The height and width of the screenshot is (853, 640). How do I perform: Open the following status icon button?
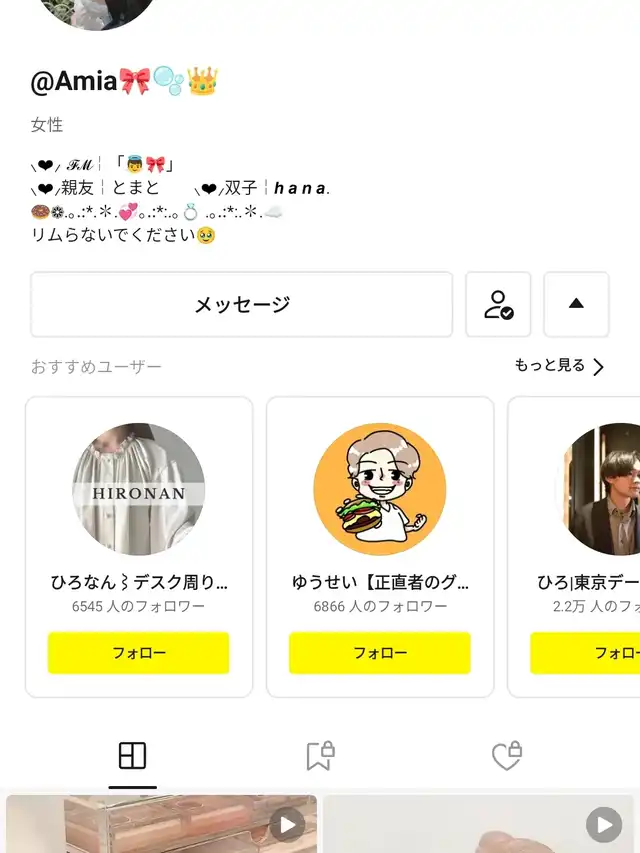point(498,304)
